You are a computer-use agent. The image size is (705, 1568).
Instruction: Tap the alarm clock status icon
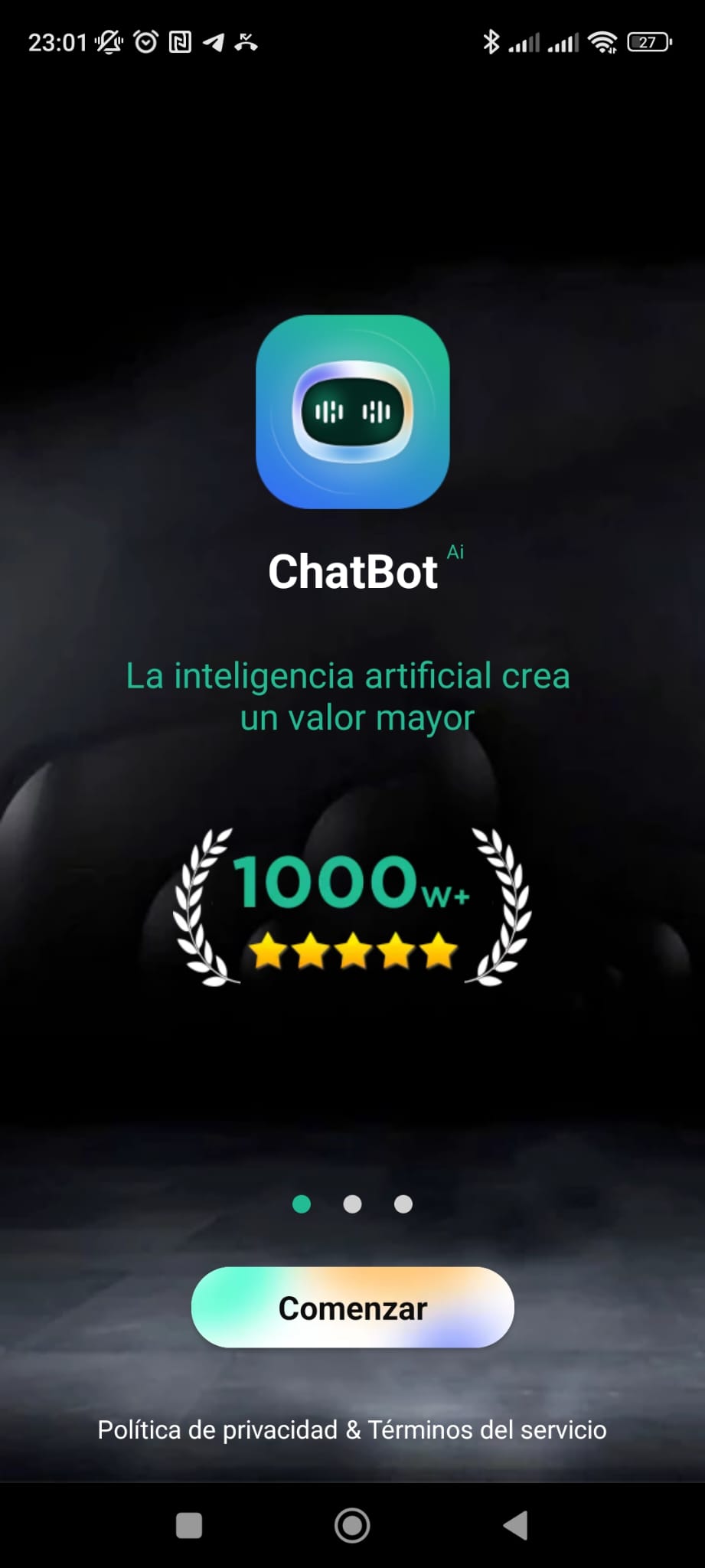[x=148, y=42]
